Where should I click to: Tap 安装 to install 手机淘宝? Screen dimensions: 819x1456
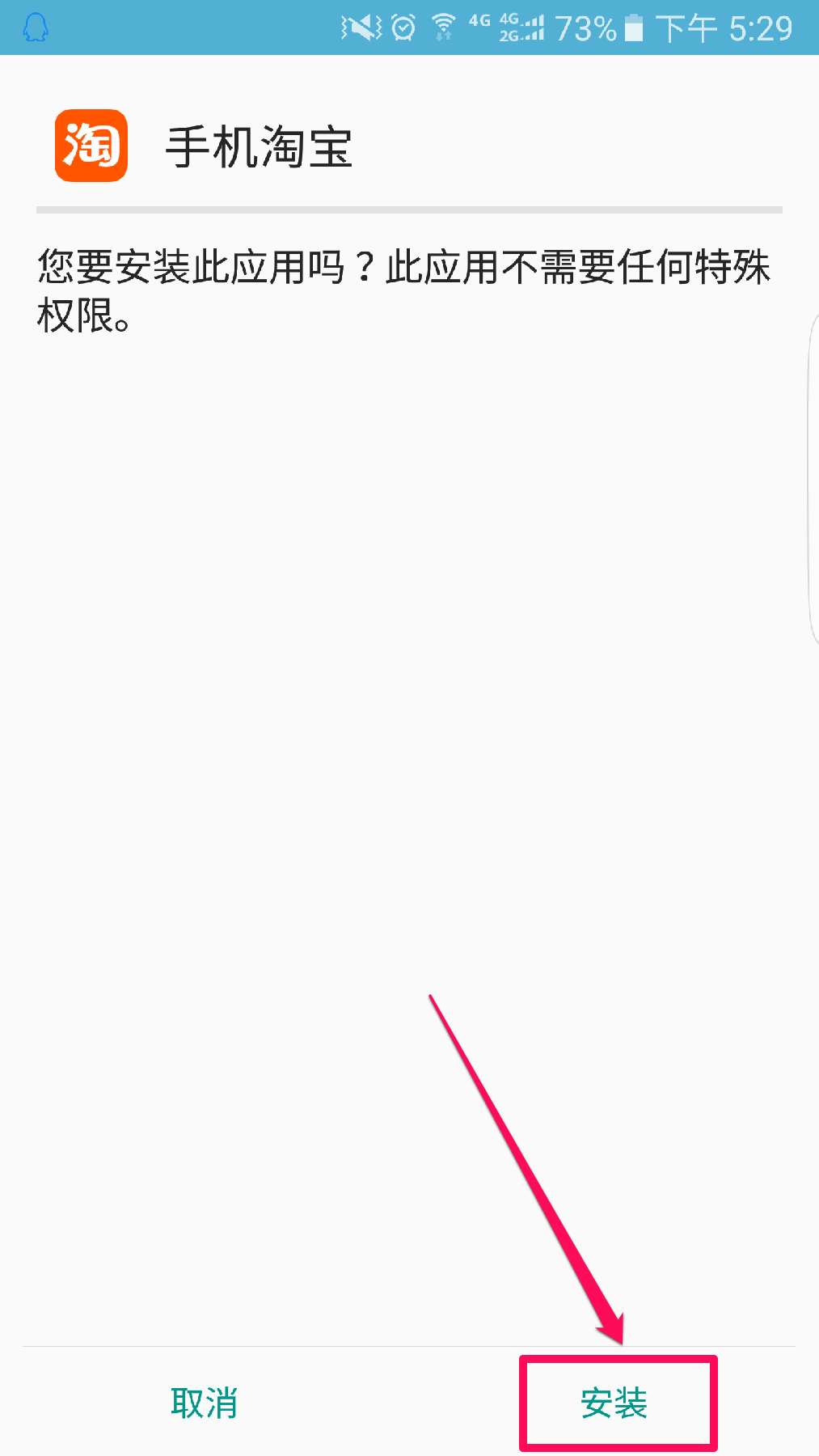pyautogui.click(x=614, y=1403)
